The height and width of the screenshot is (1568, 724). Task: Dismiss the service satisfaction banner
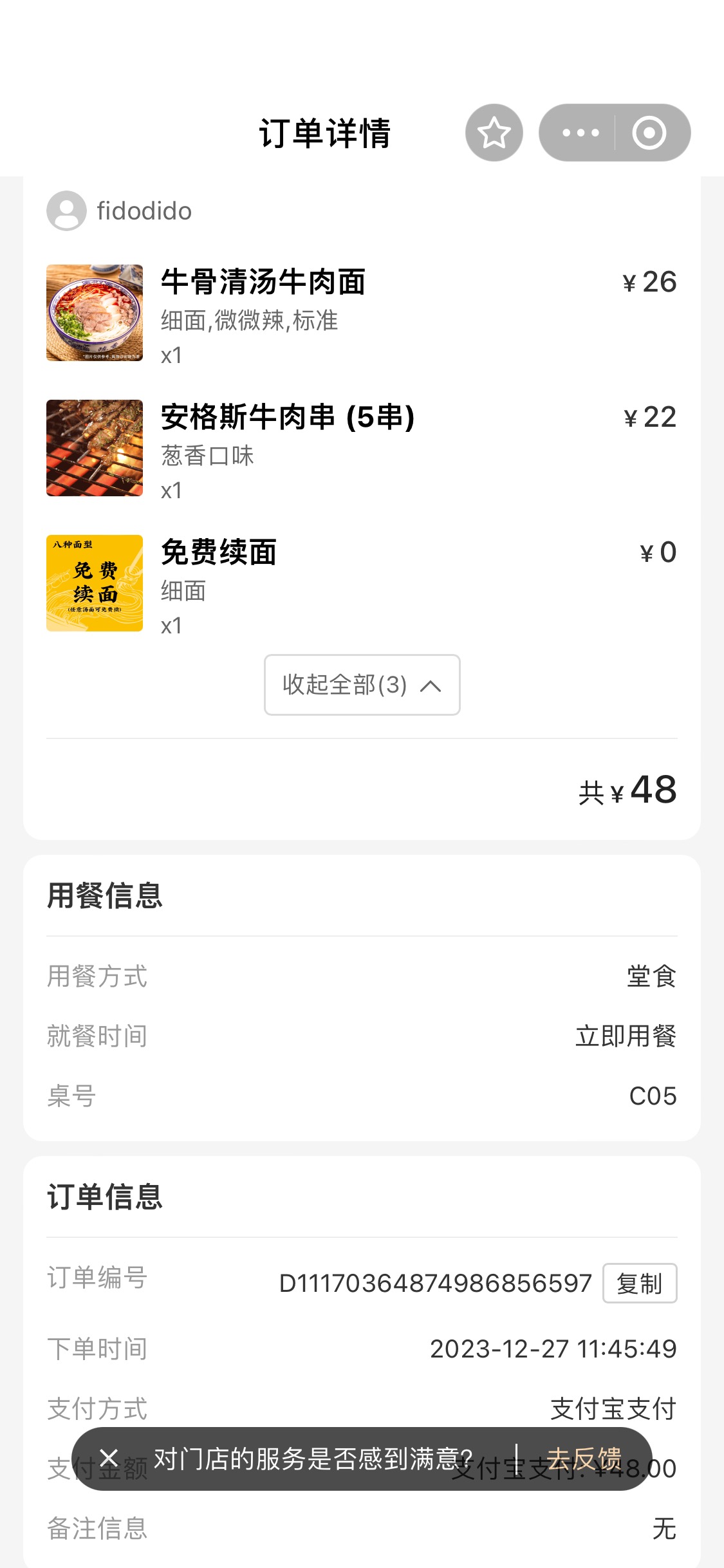click(109, 1459)
